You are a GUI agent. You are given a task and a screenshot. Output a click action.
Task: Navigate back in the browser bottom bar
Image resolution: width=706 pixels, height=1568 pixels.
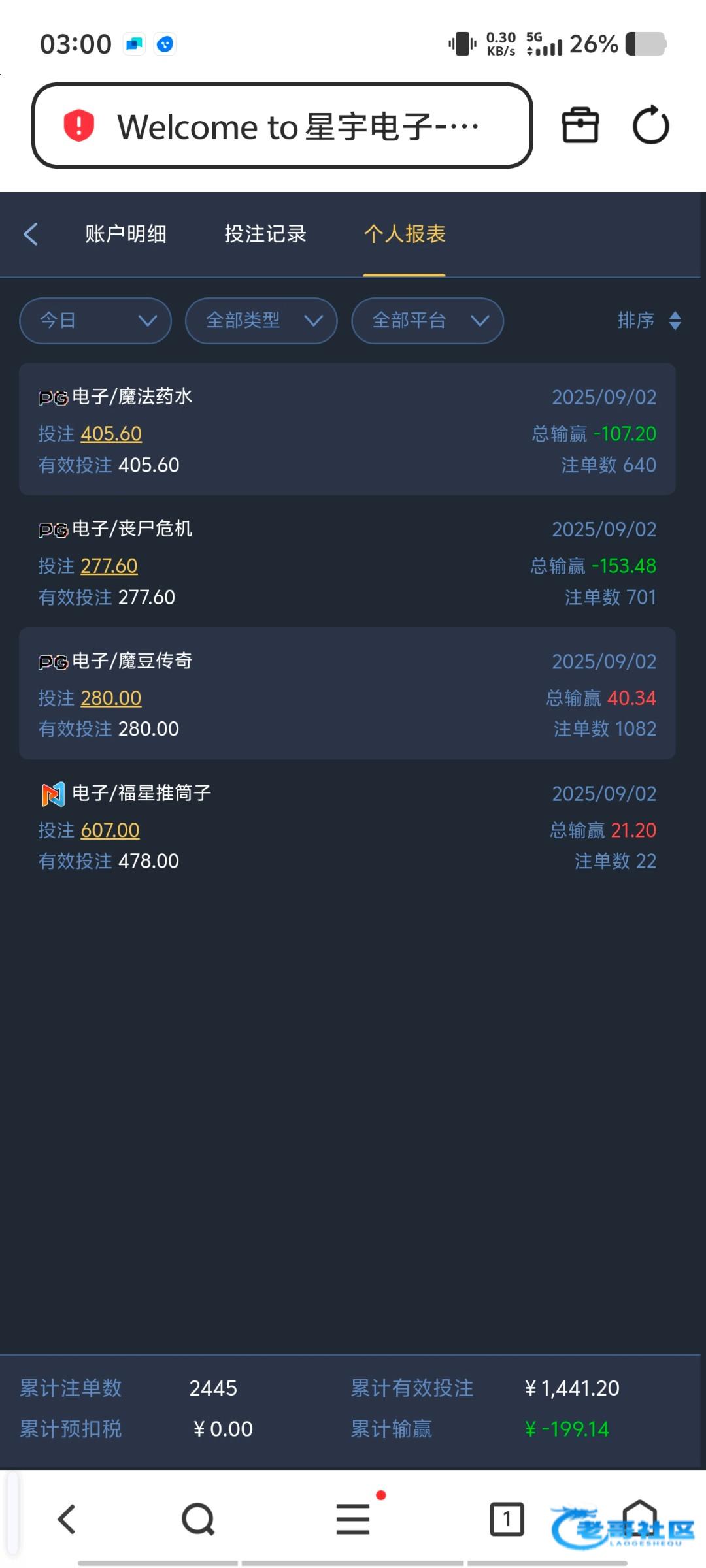pyautogui.click(x=67, y=1519)
